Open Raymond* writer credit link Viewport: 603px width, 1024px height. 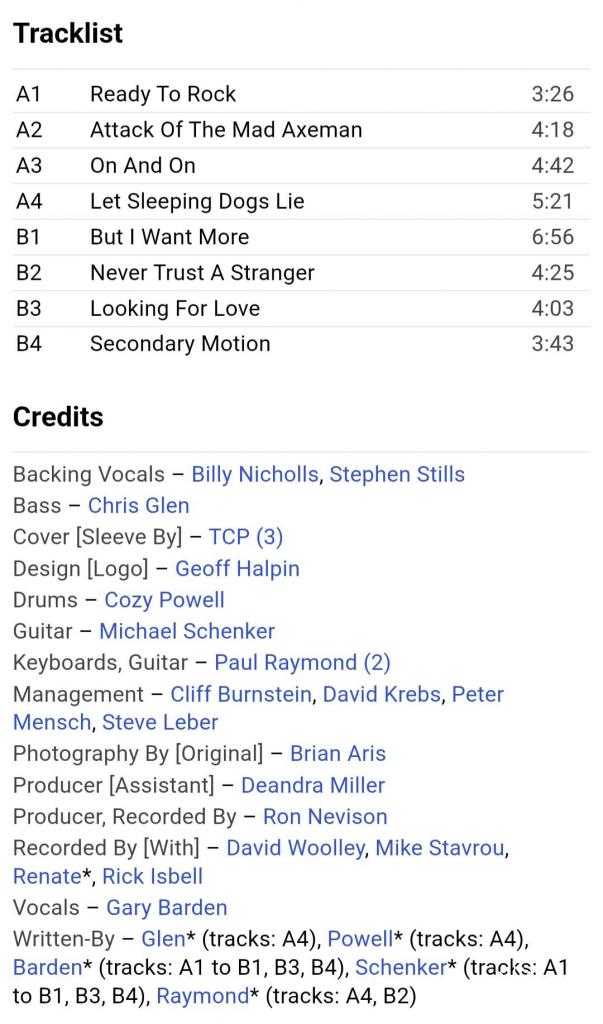[x=202, y=996]
